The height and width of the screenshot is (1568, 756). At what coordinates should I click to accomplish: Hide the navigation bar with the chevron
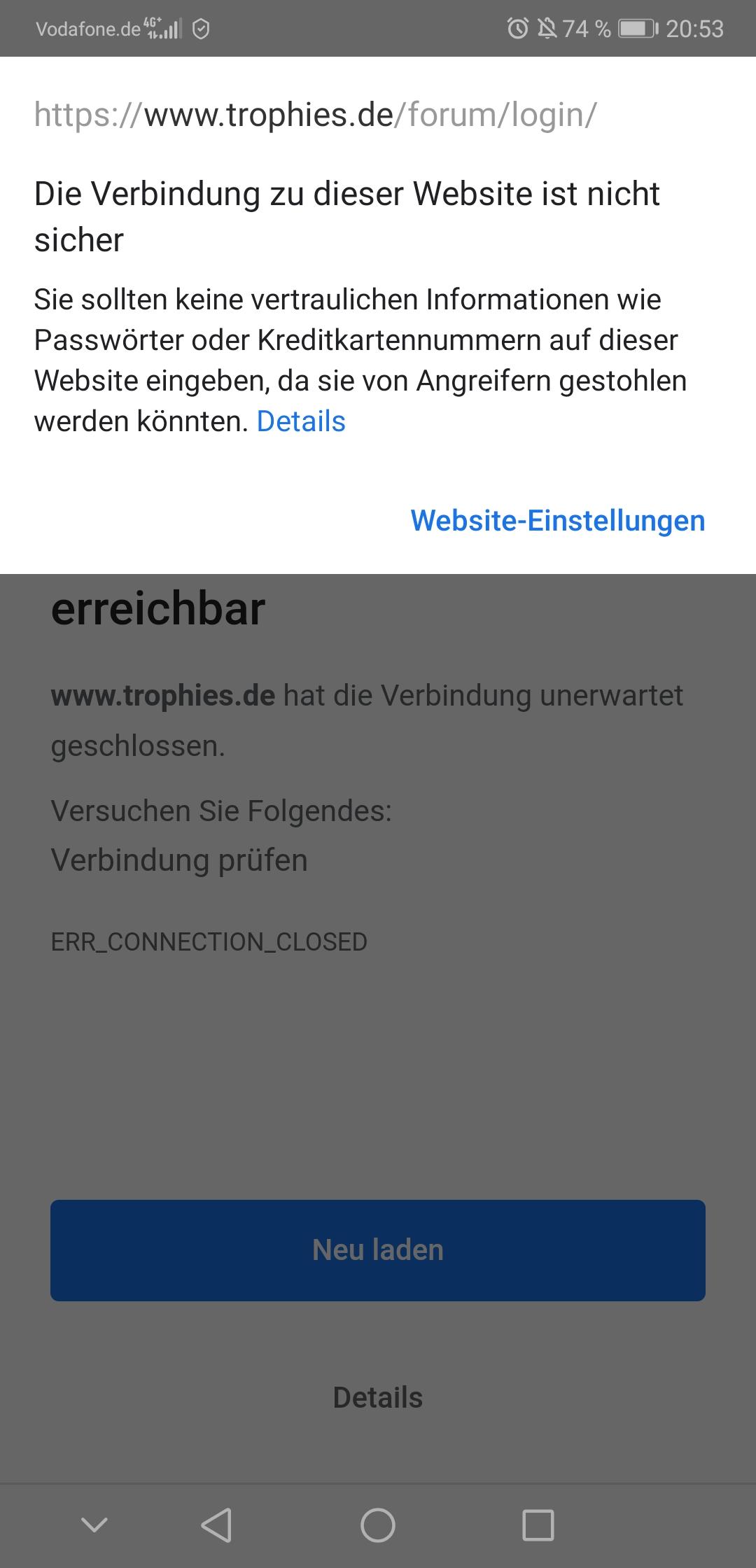point(94,1525)
